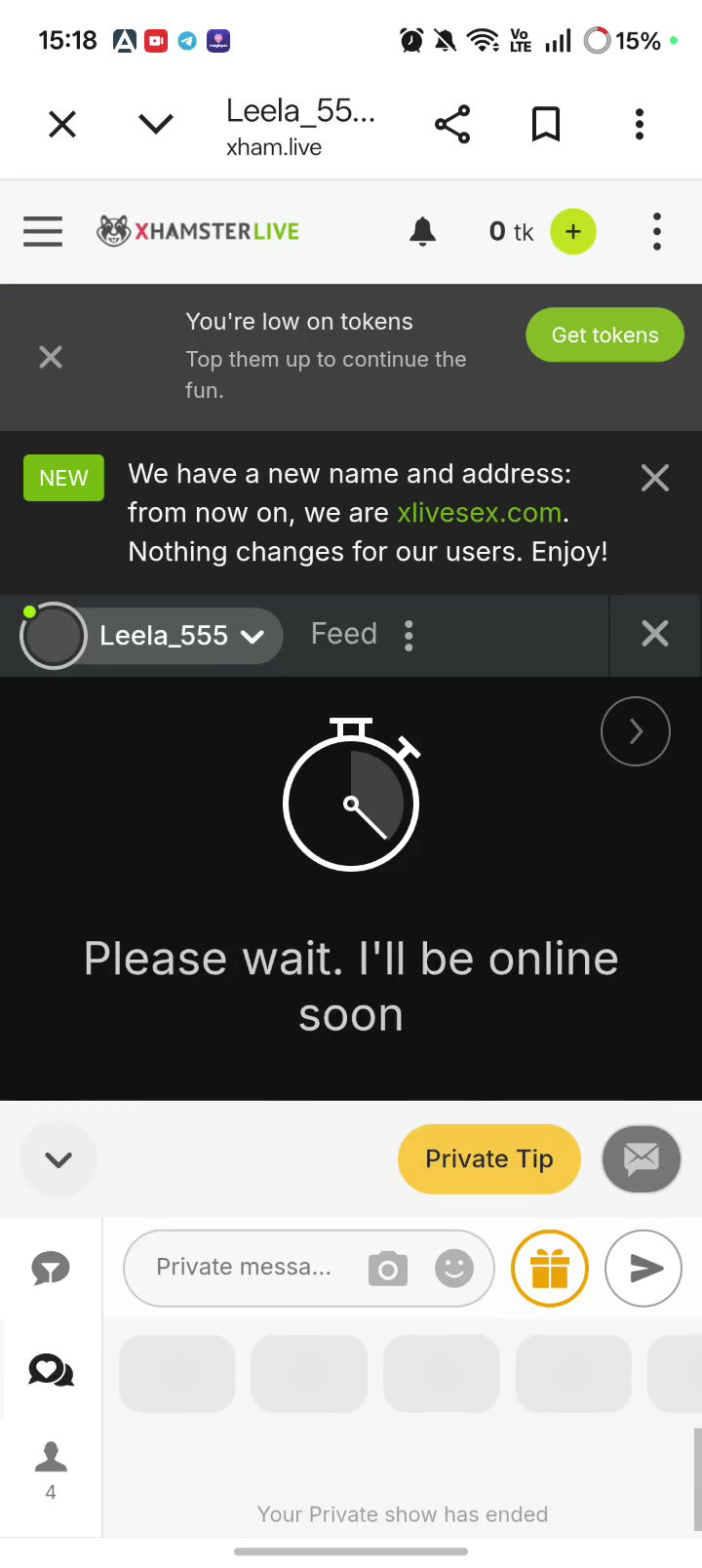Screen dimensions: 702x1568
Task: Send a Private Tip
Action: pos(489,1158)
